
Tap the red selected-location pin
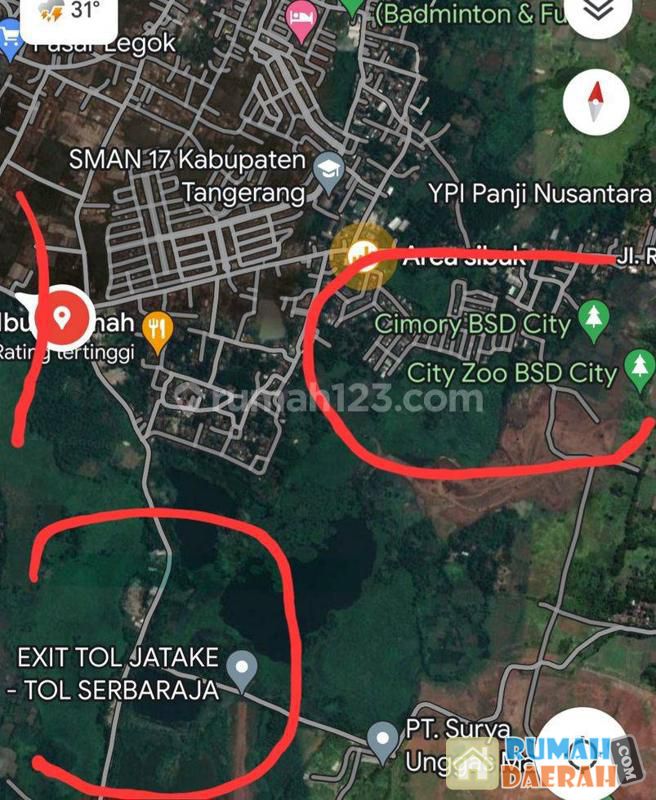[62, 317]
